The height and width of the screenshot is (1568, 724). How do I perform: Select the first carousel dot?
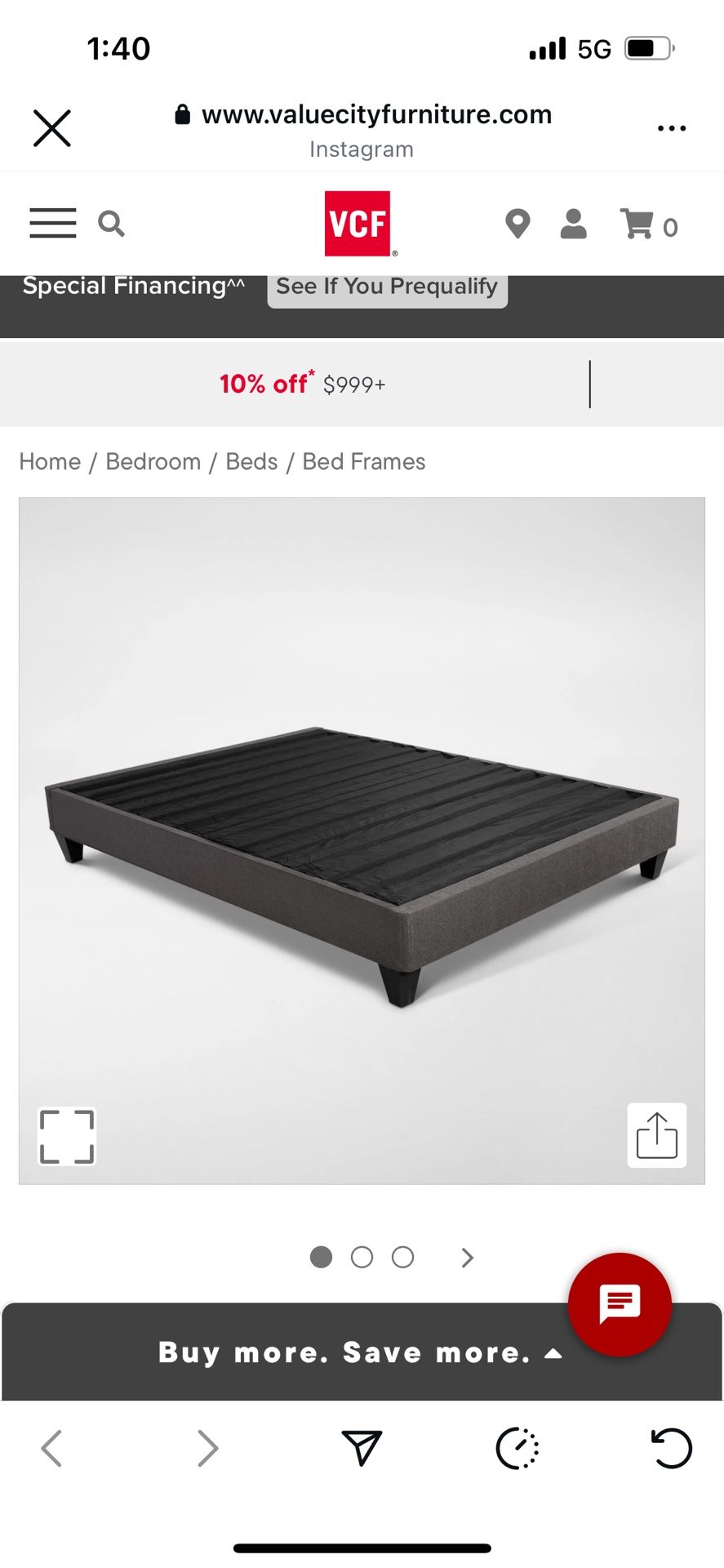click(321, 1258)
